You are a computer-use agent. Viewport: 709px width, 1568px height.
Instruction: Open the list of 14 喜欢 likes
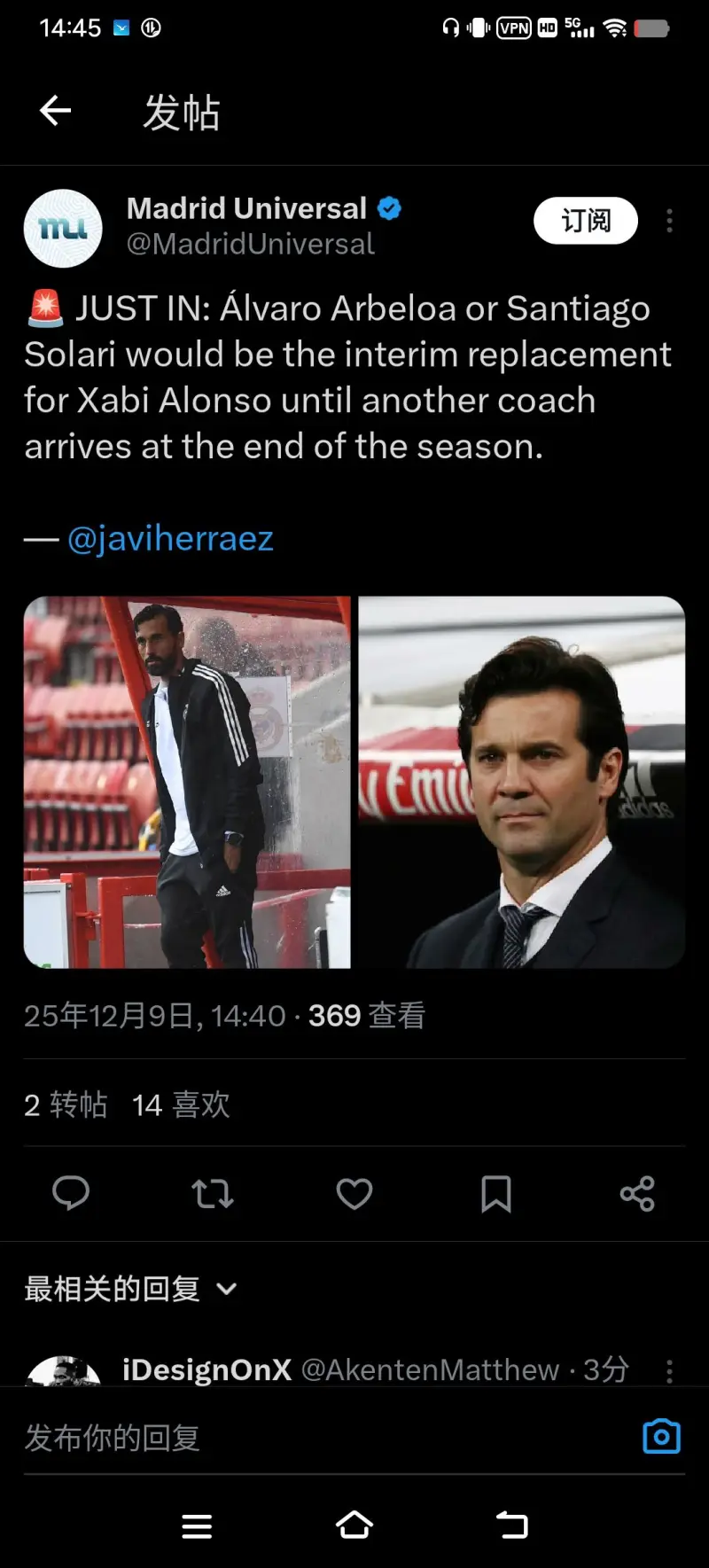181,1104
